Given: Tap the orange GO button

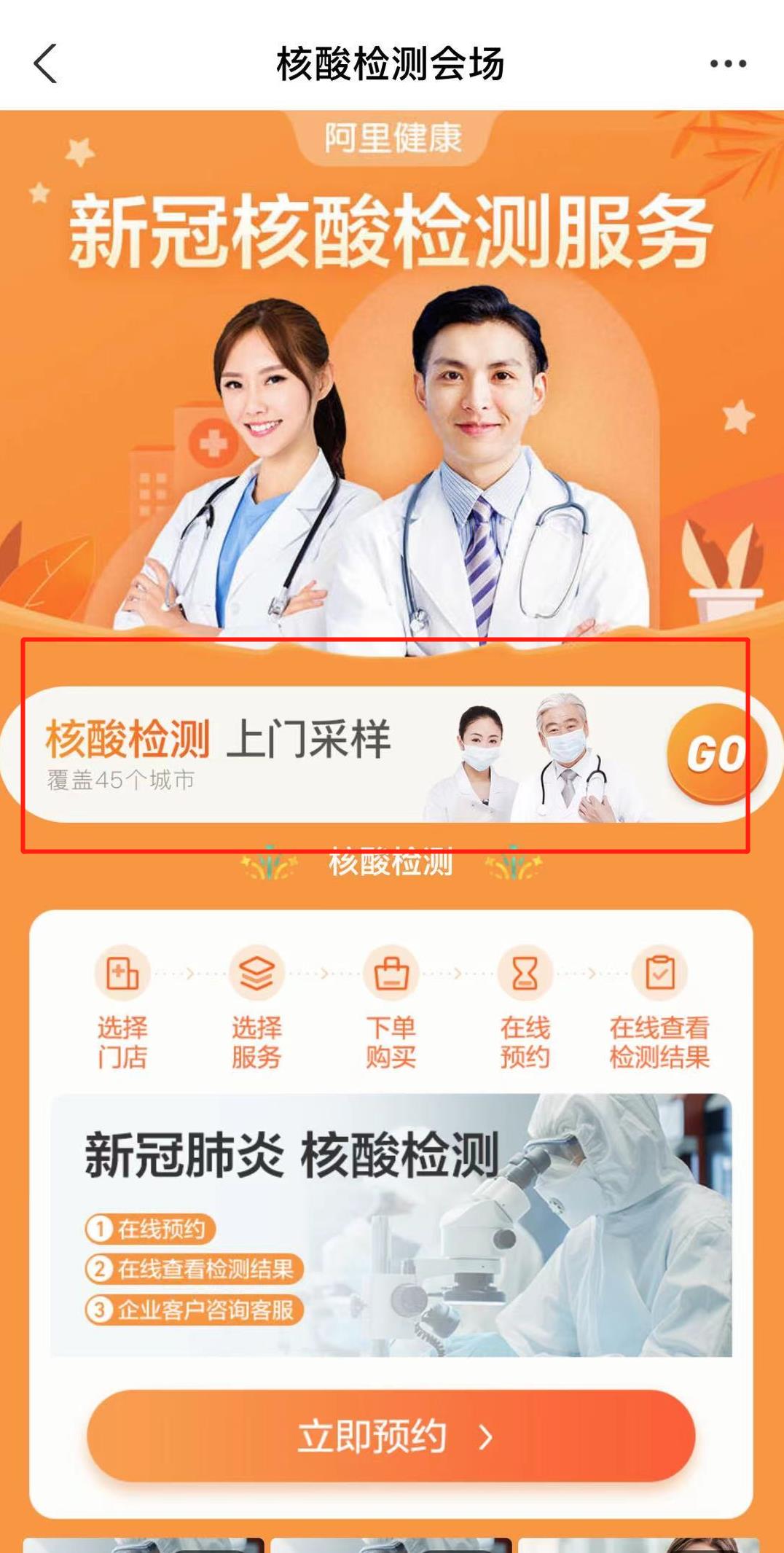Looking at the screenshot, I should (716, 754).
